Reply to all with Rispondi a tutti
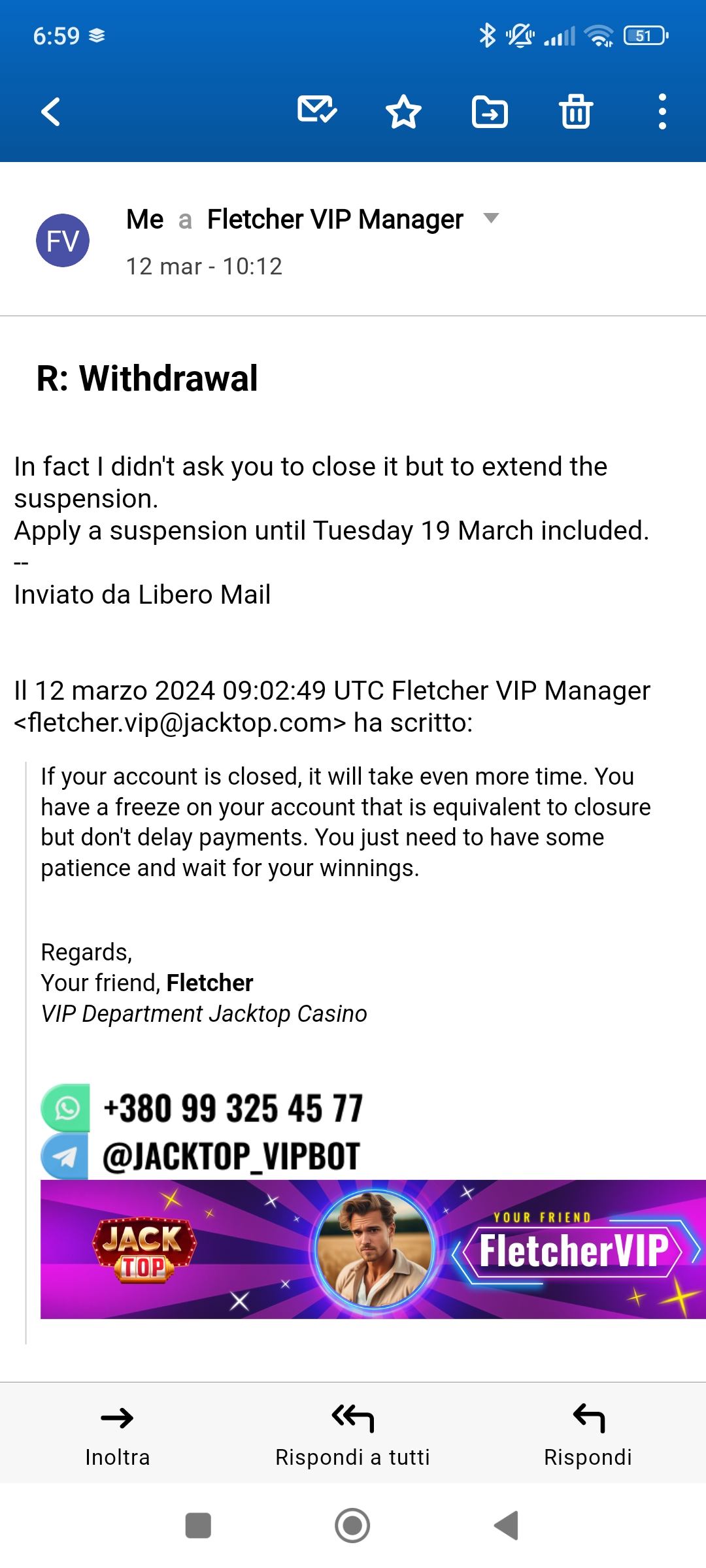The image size is (706, 1568). pyautogui.click(x=353, y=1434)
